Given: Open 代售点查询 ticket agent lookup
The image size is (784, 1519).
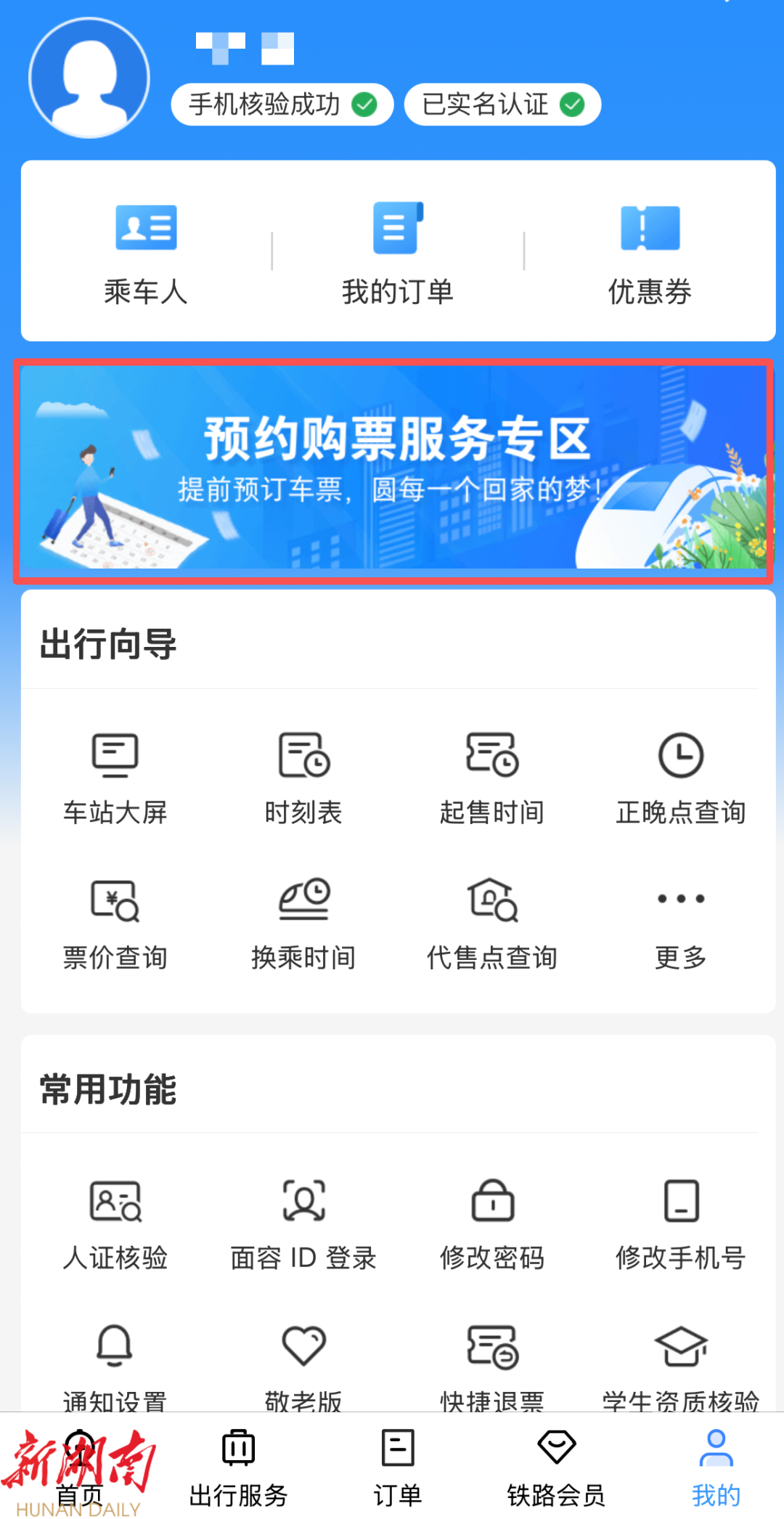Looking at the screenshot, I should pos(491,924).
